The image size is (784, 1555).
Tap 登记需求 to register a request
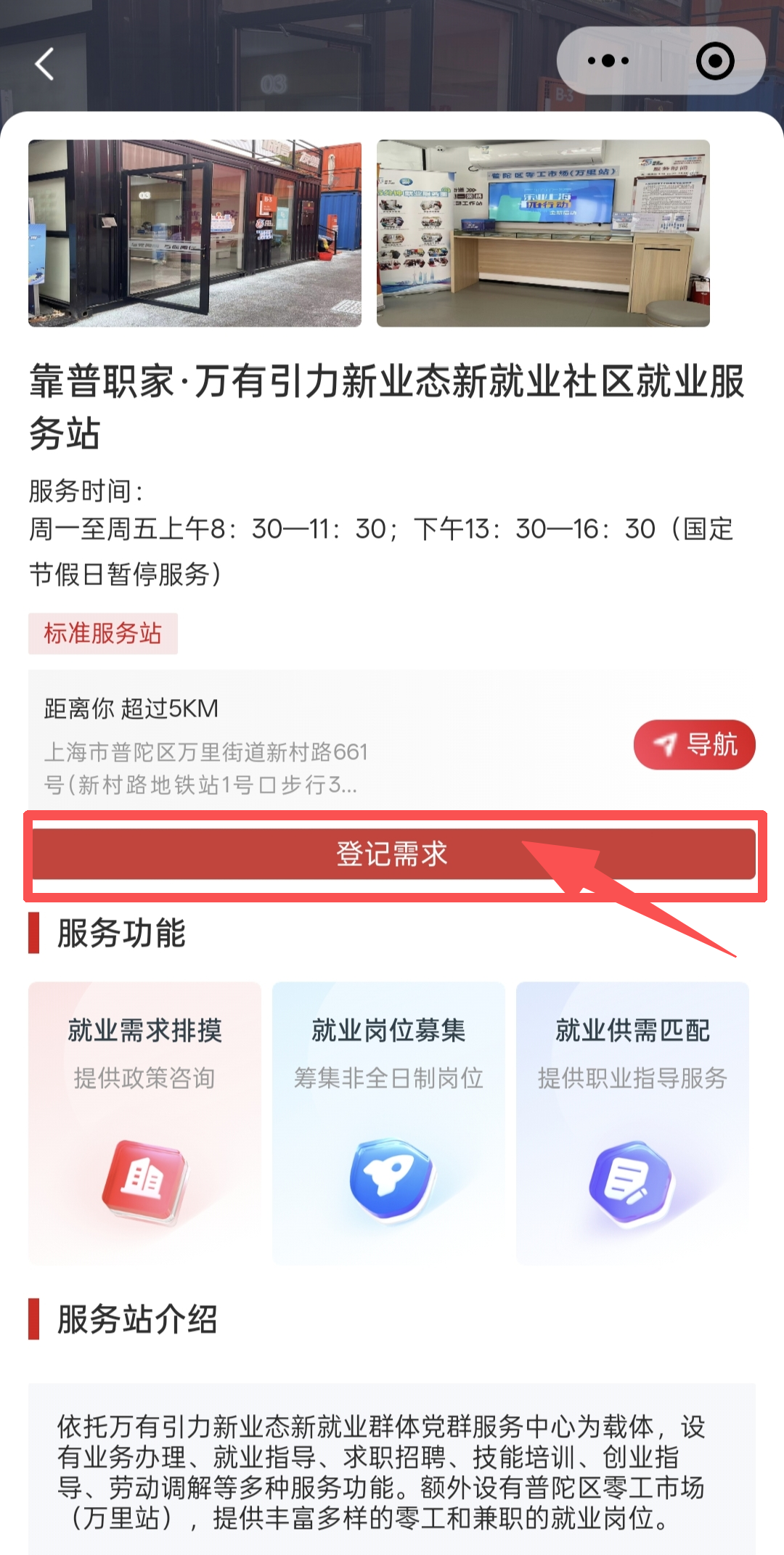[392, 854]
